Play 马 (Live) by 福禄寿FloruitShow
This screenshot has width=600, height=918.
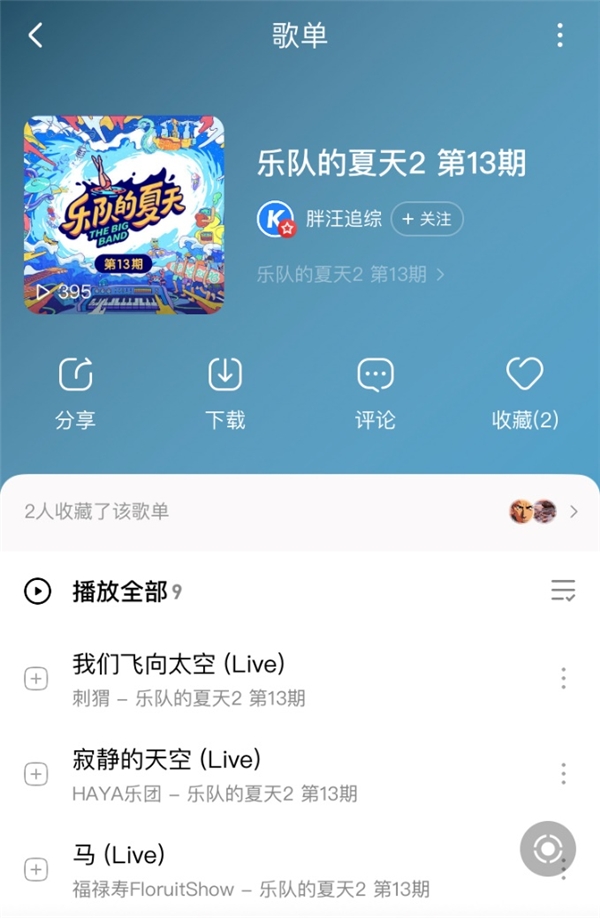click(250, 870)
